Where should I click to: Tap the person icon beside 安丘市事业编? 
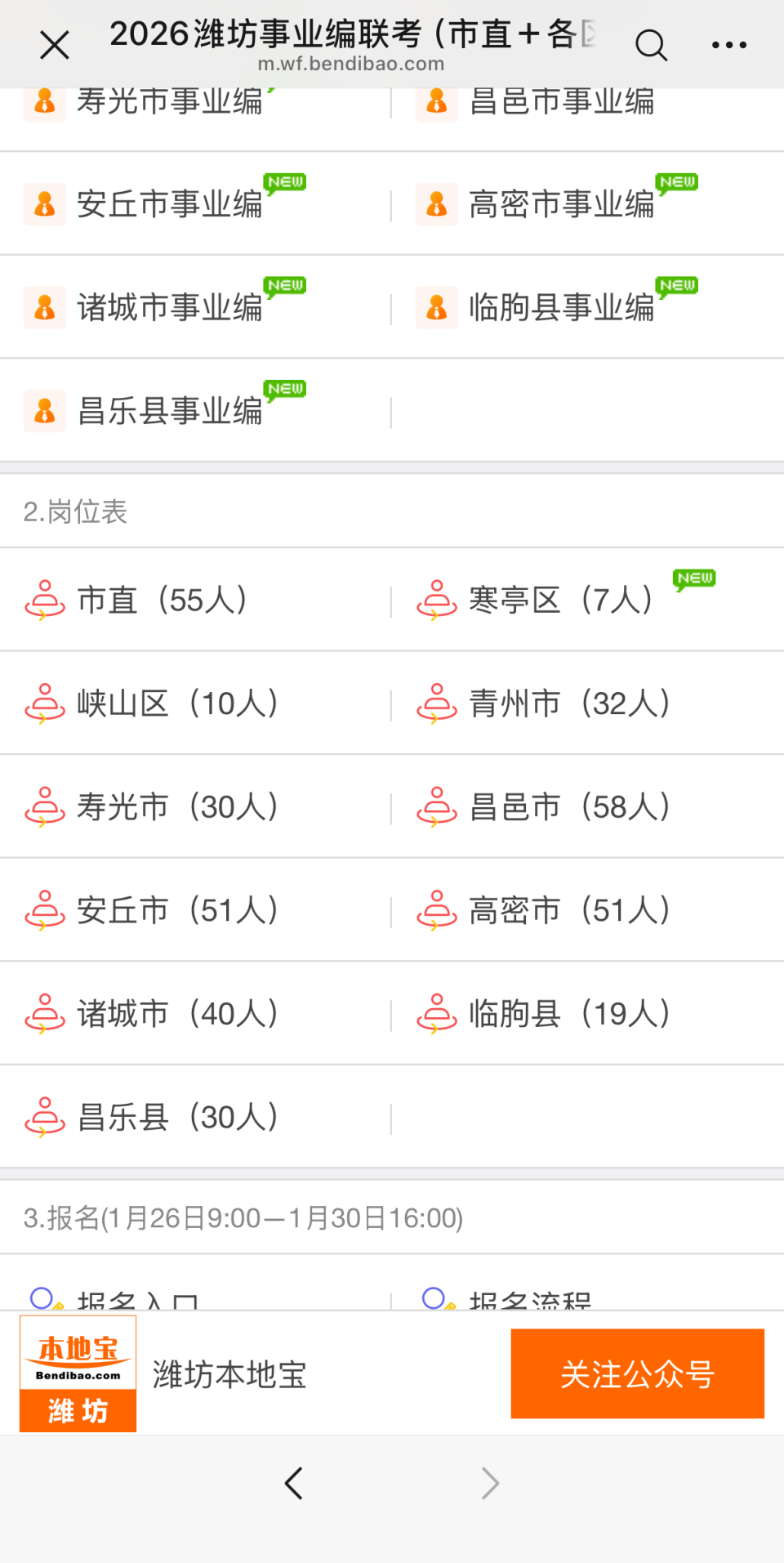44,204
